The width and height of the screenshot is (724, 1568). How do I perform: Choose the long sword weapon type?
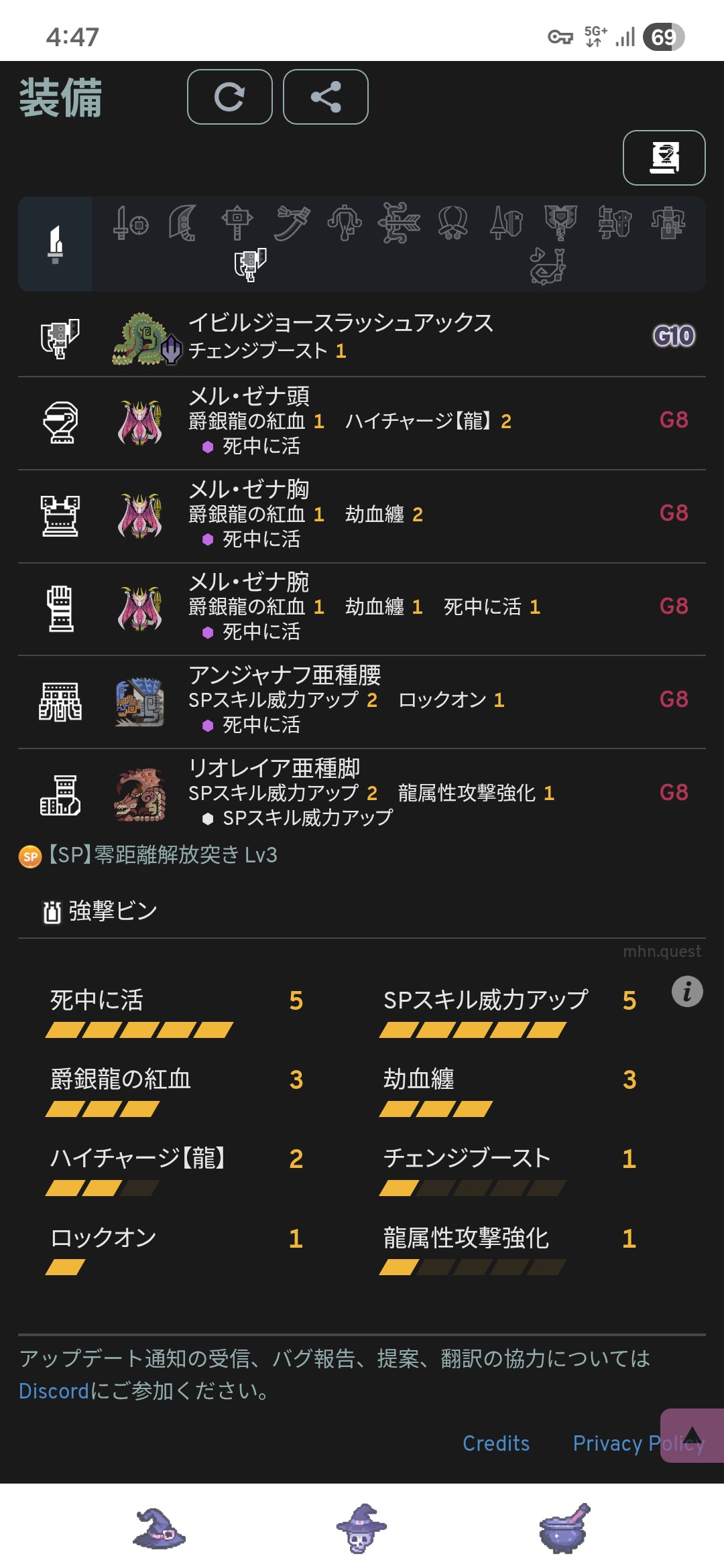coord(292,223)
